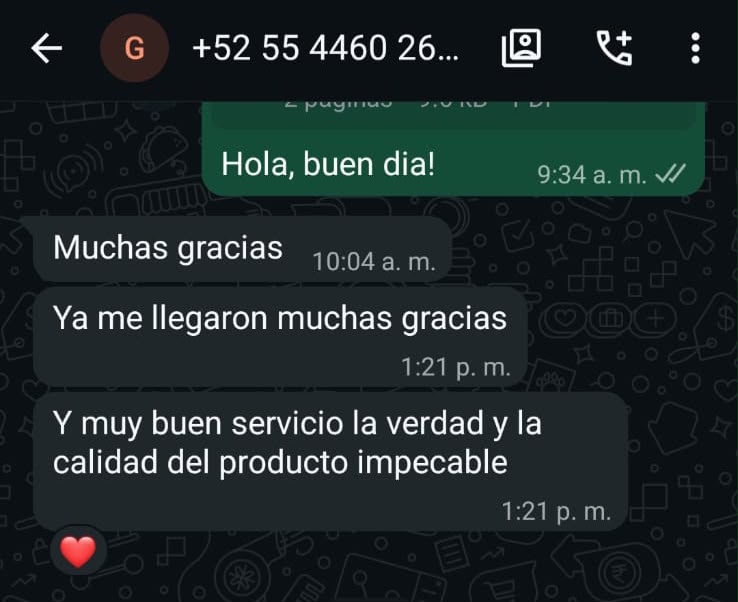Image resolution: width=738 pixels, height=602 pixels.
Task: Open the PDF document attachment
Action: 453,114
